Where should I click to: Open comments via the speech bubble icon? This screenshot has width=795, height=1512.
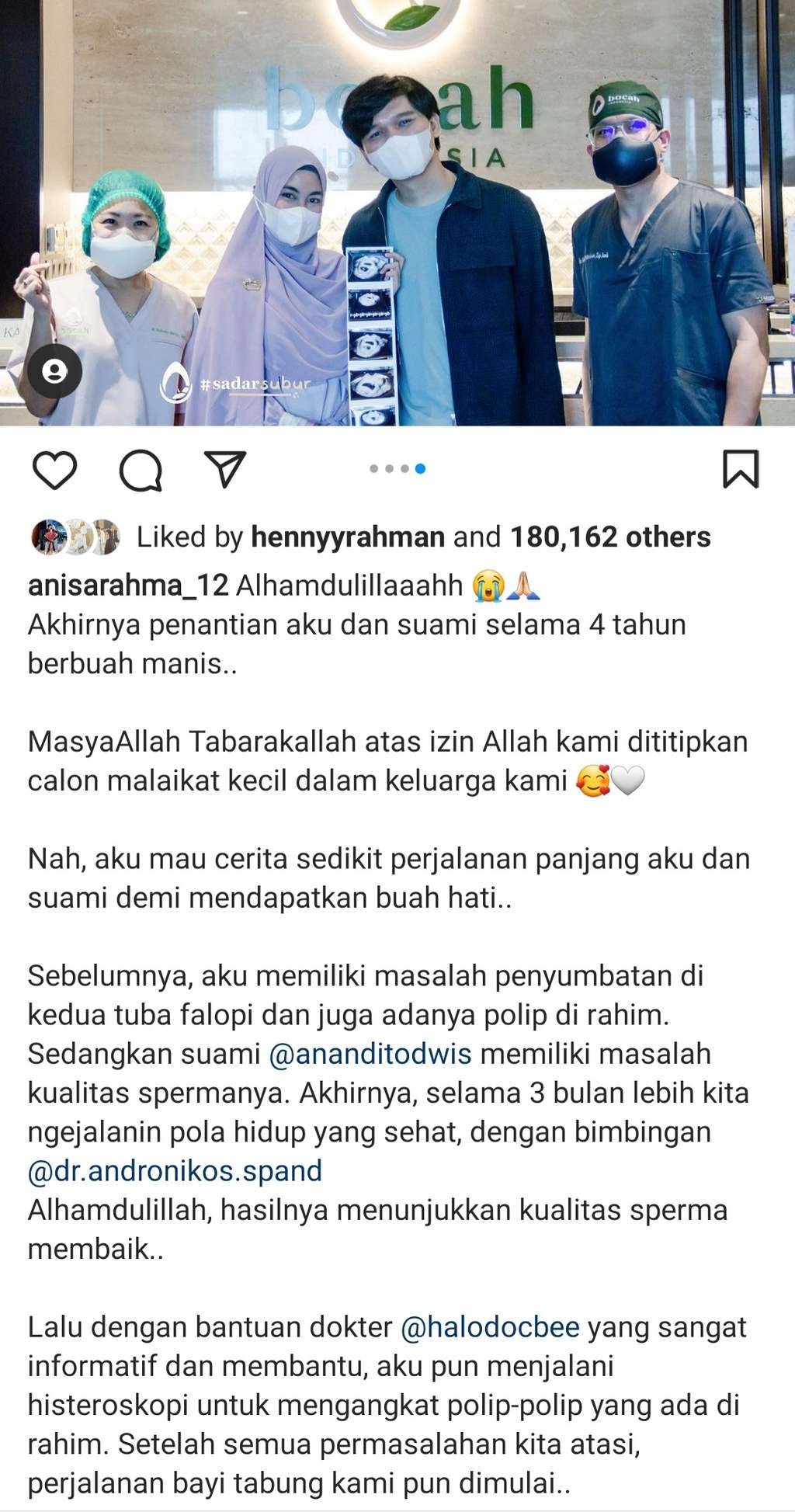tap(141, 470)
